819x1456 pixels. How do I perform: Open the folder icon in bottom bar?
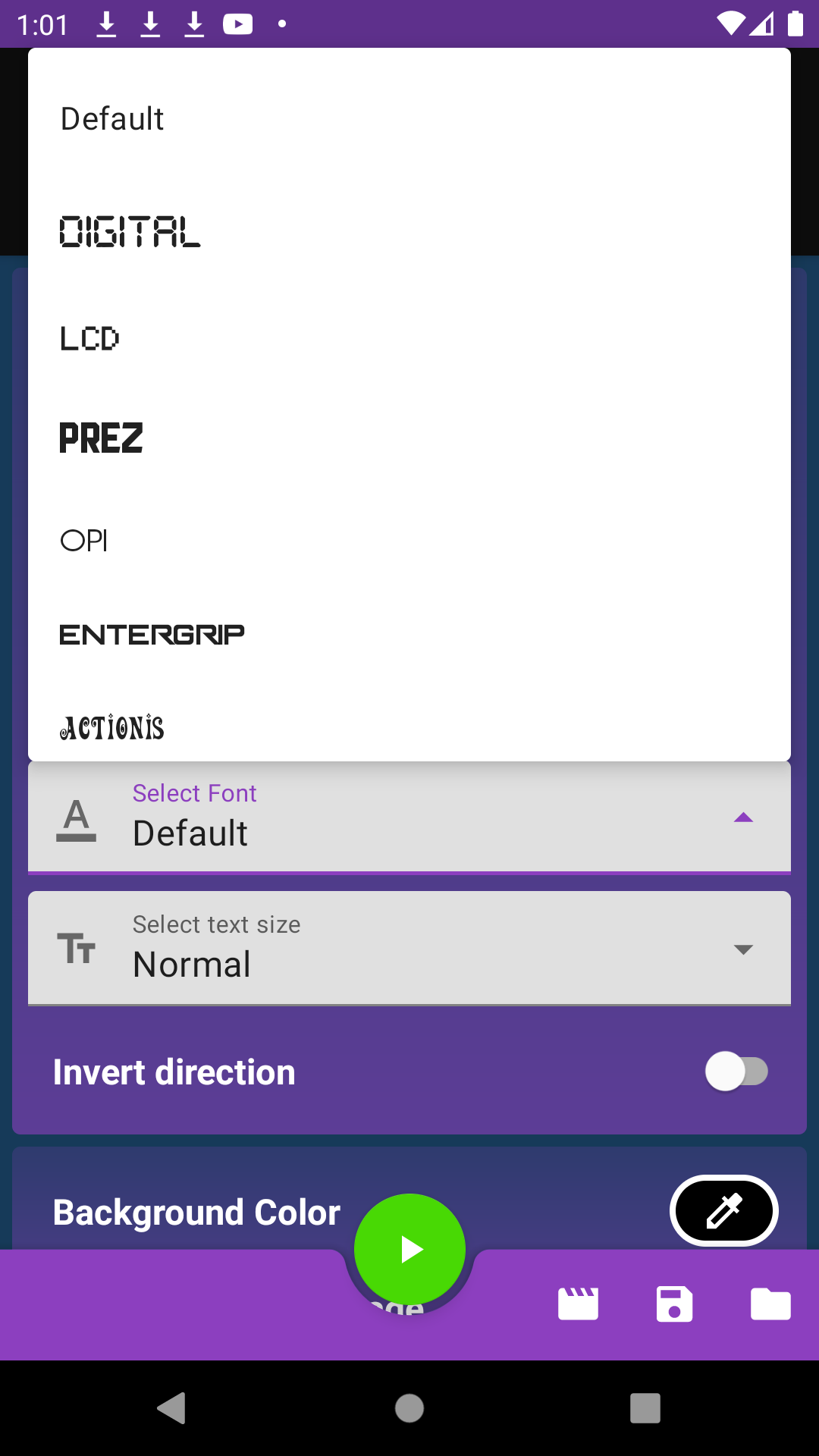[770, 1304]
